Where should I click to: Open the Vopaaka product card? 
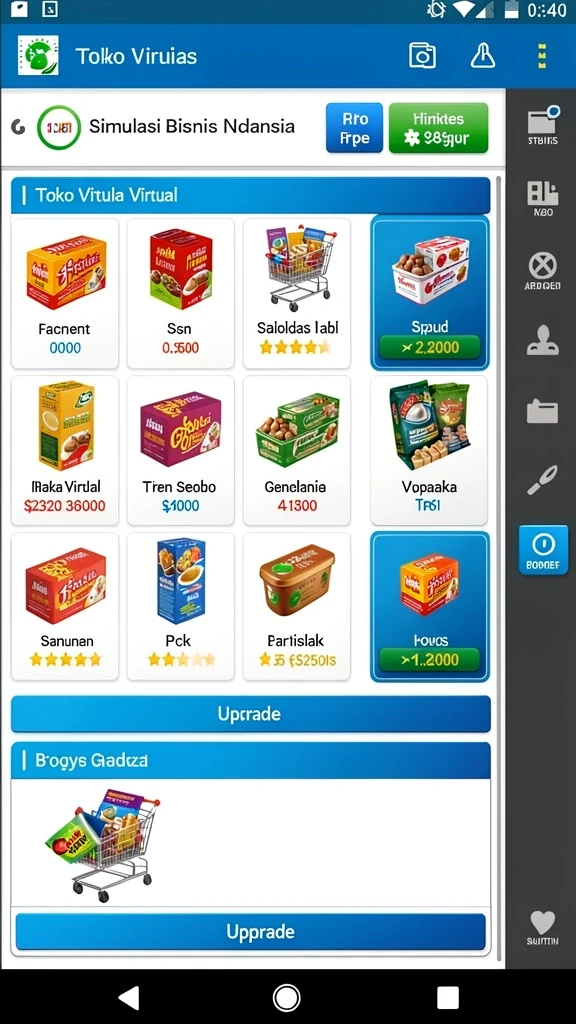(x=429, y=450)
